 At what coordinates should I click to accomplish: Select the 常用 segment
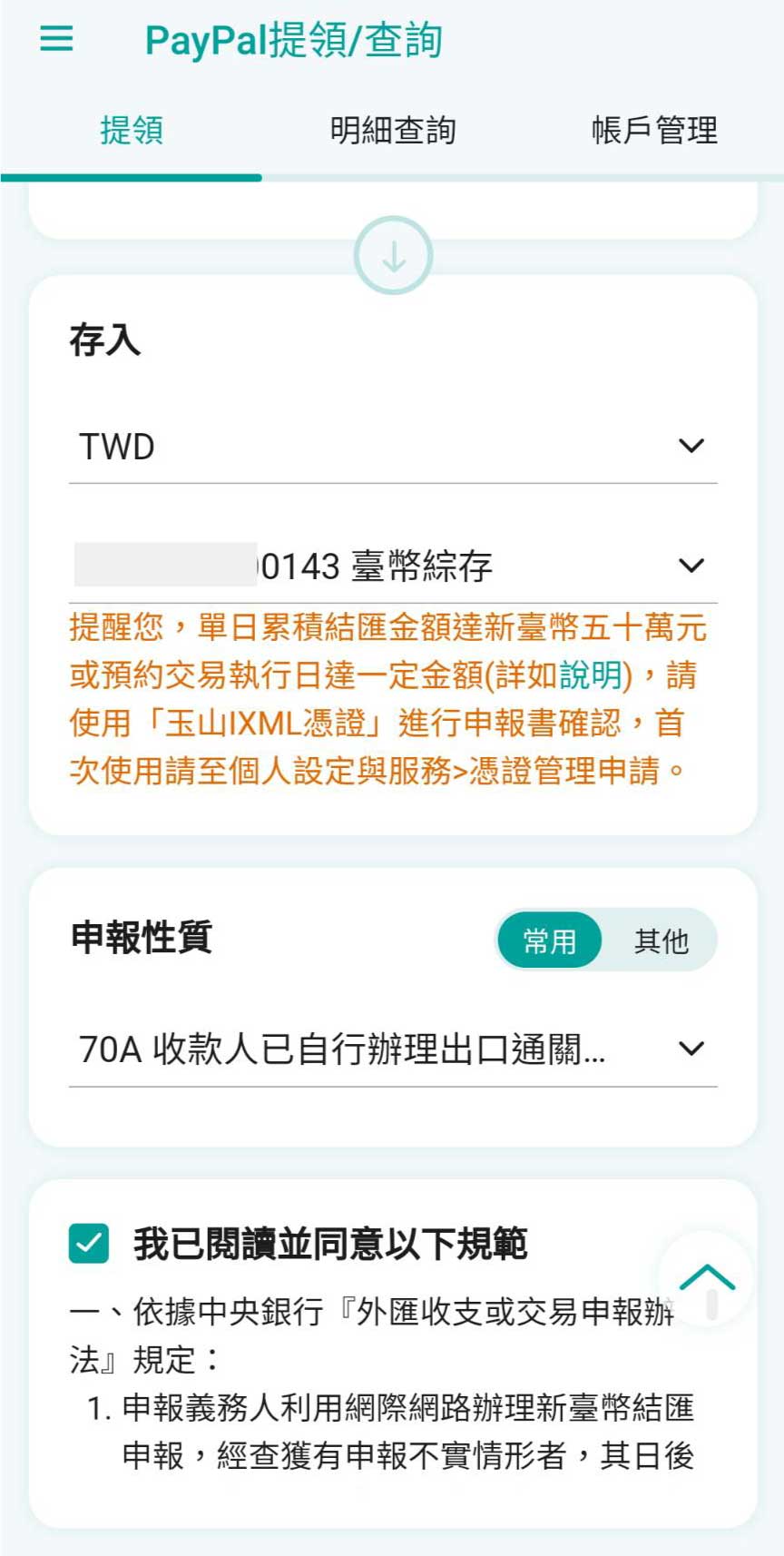click(549, 940)
